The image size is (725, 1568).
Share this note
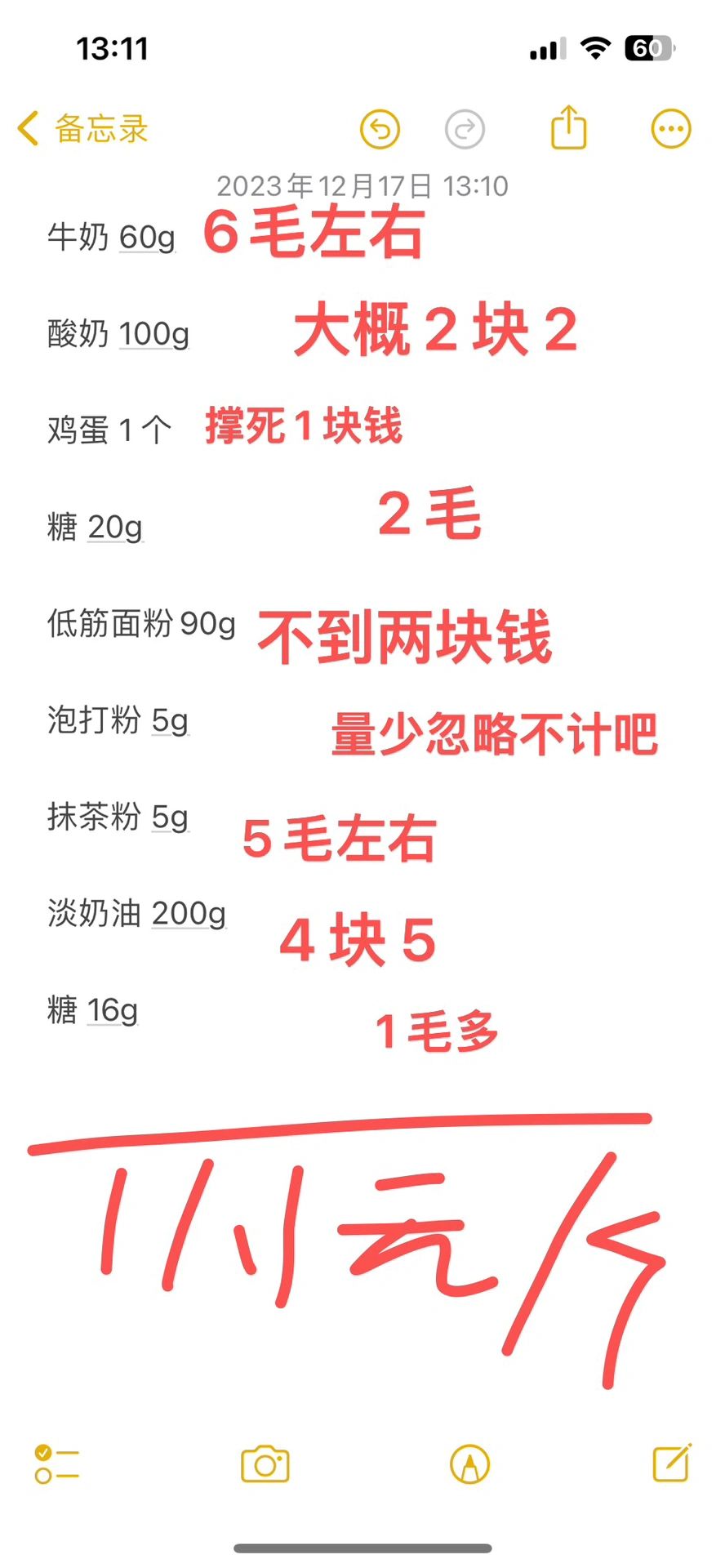569,127
